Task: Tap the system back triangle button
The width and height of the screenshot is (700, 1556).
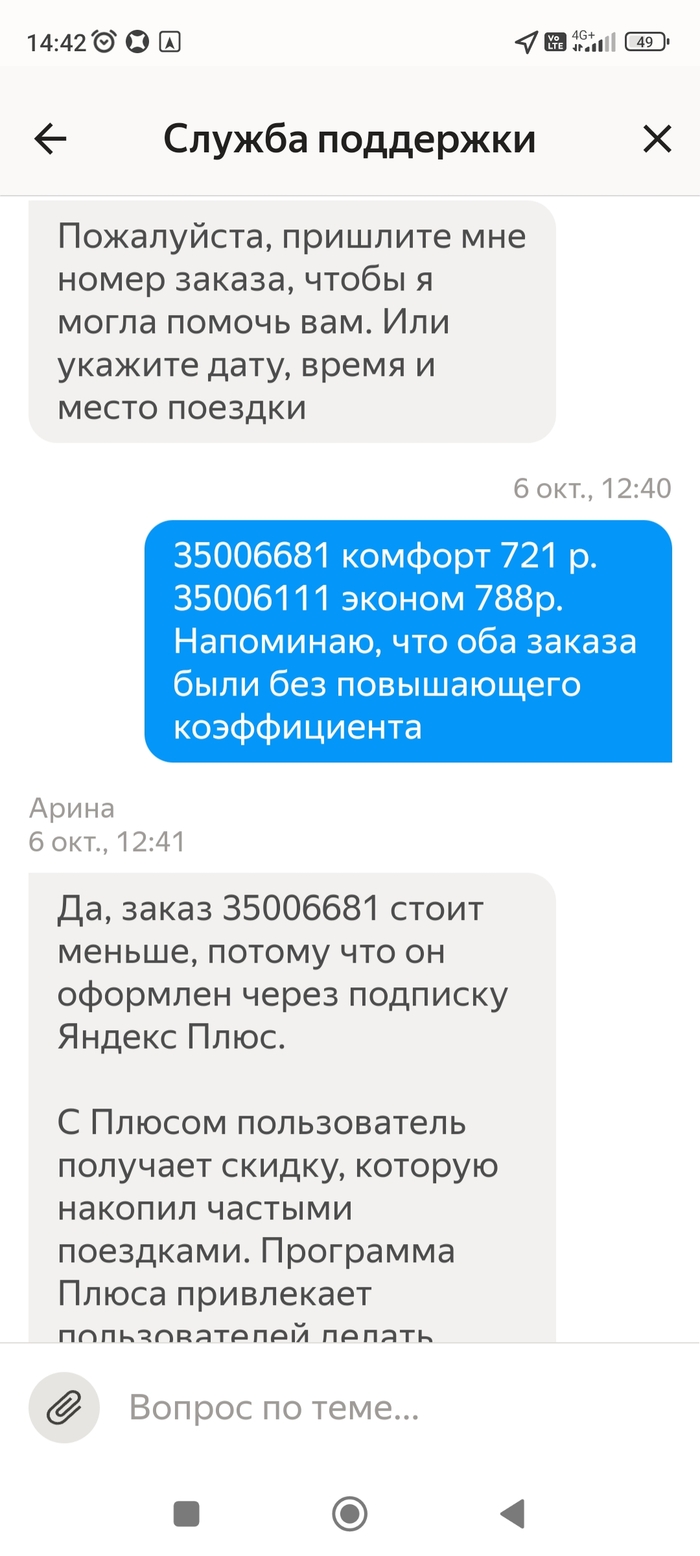Action: click(512, 1513)
